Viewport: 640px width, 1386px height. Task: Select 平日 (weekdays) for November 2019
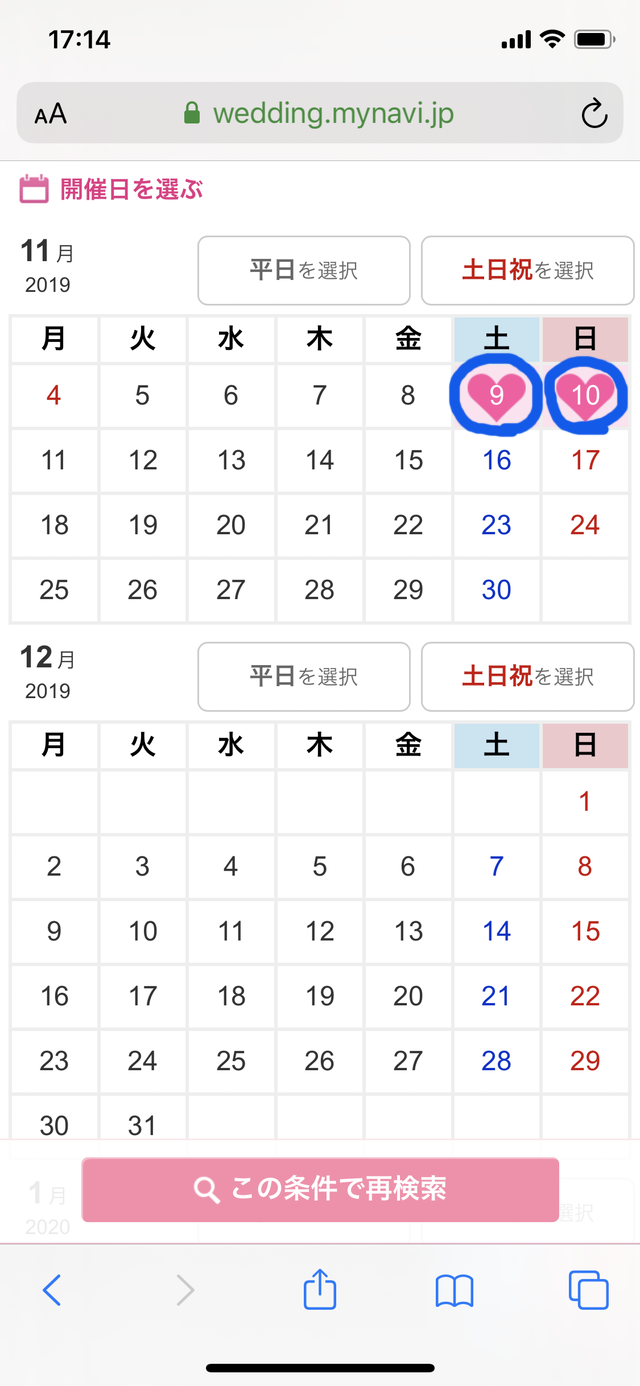[303, 270]
